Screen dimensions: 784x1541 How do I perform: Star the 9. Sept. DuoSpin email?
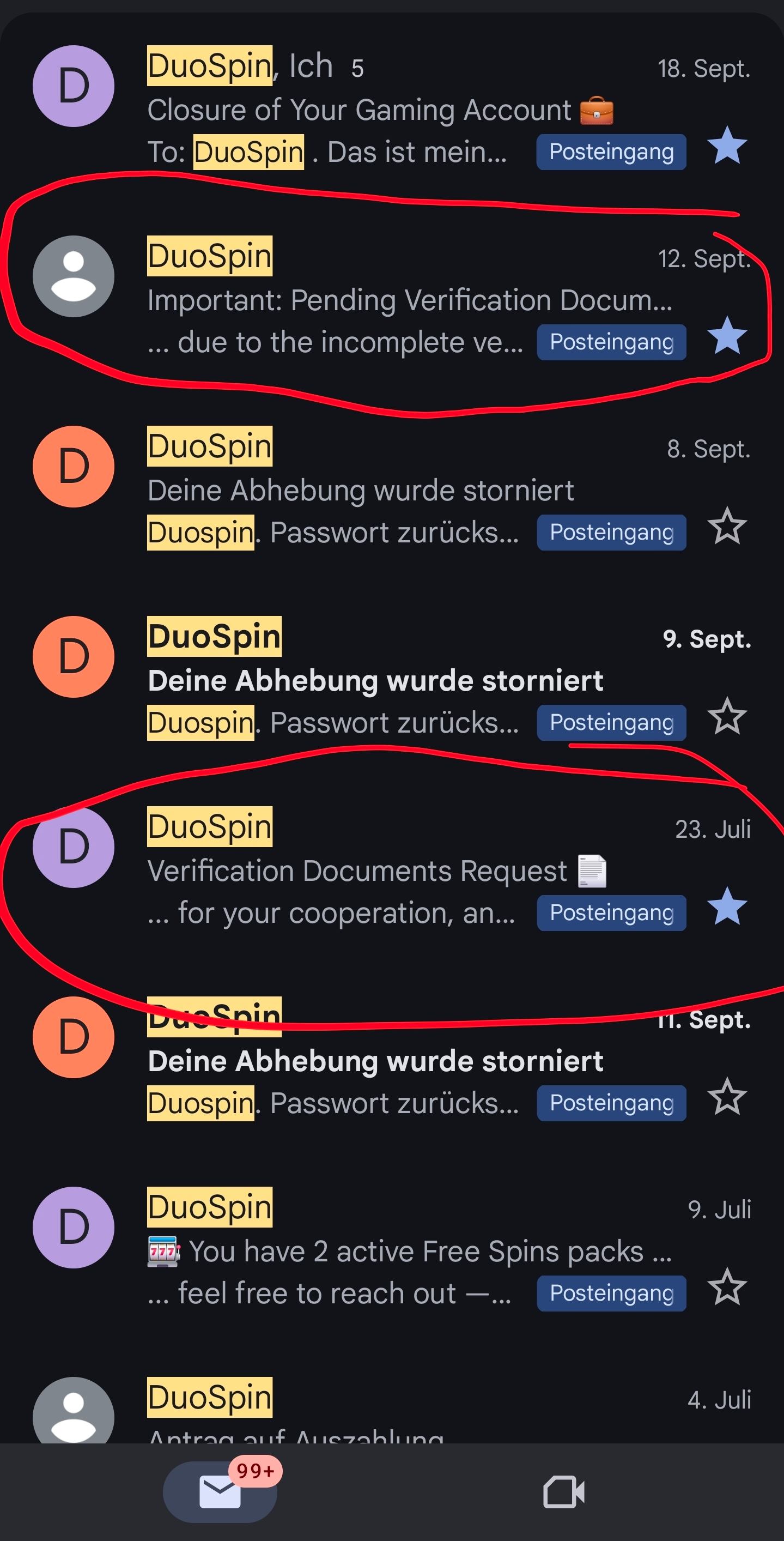click(x=727, y=717)
